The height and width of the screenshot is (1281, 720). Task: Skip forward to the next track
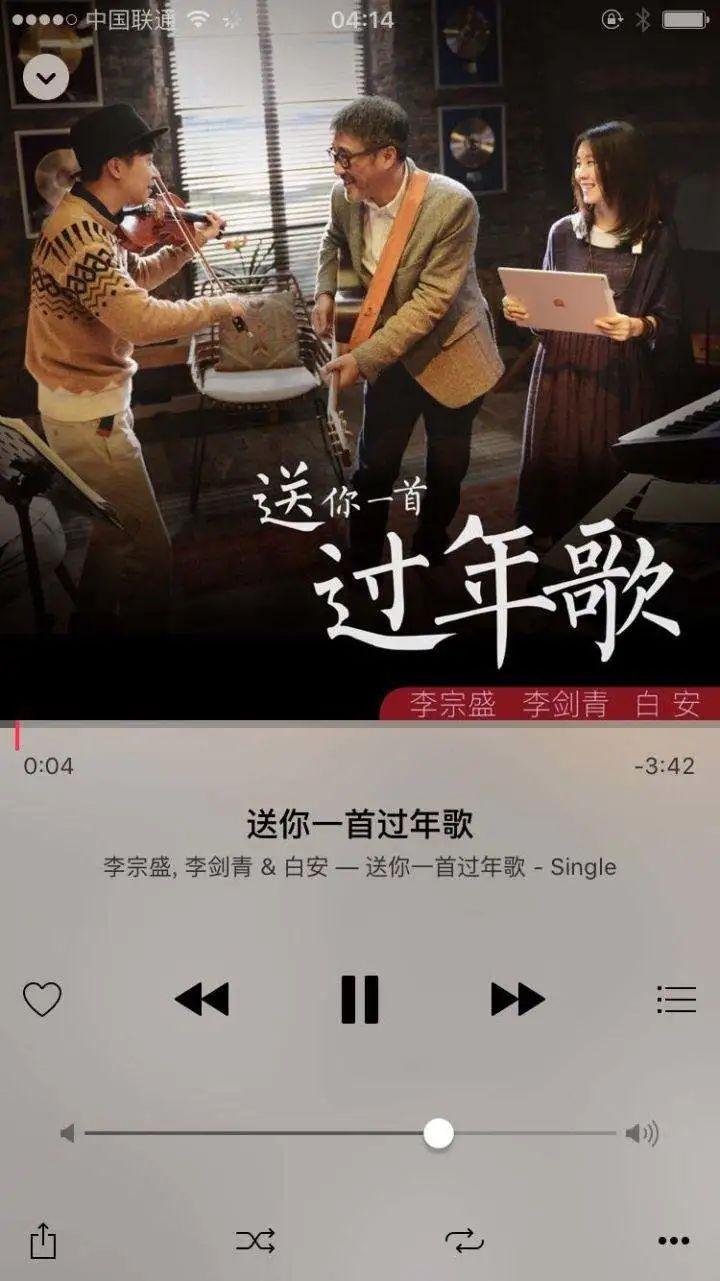coord(517,999)
